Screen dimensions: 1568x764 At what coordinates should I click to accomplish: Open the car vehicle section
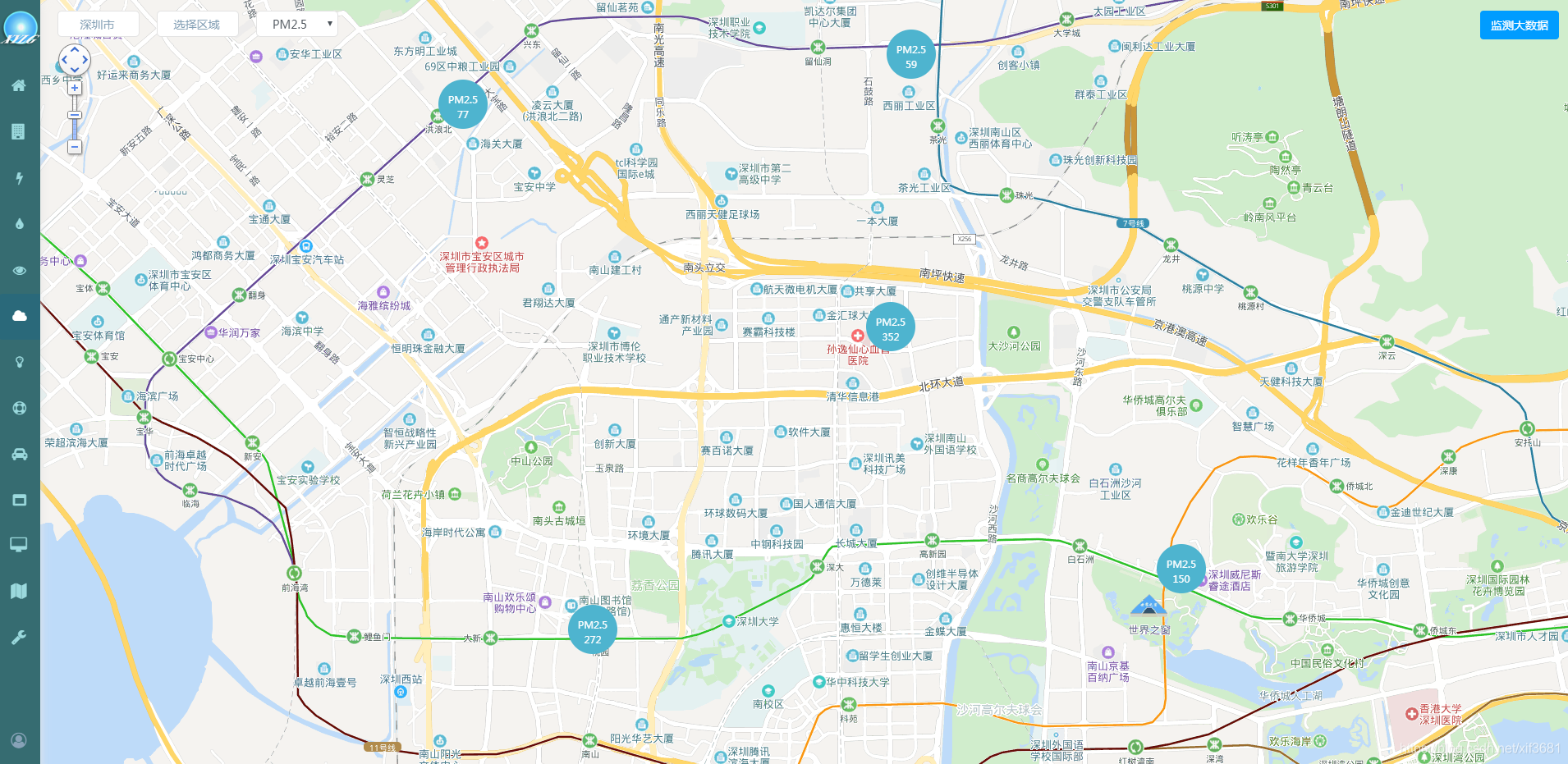click(19, 454)
